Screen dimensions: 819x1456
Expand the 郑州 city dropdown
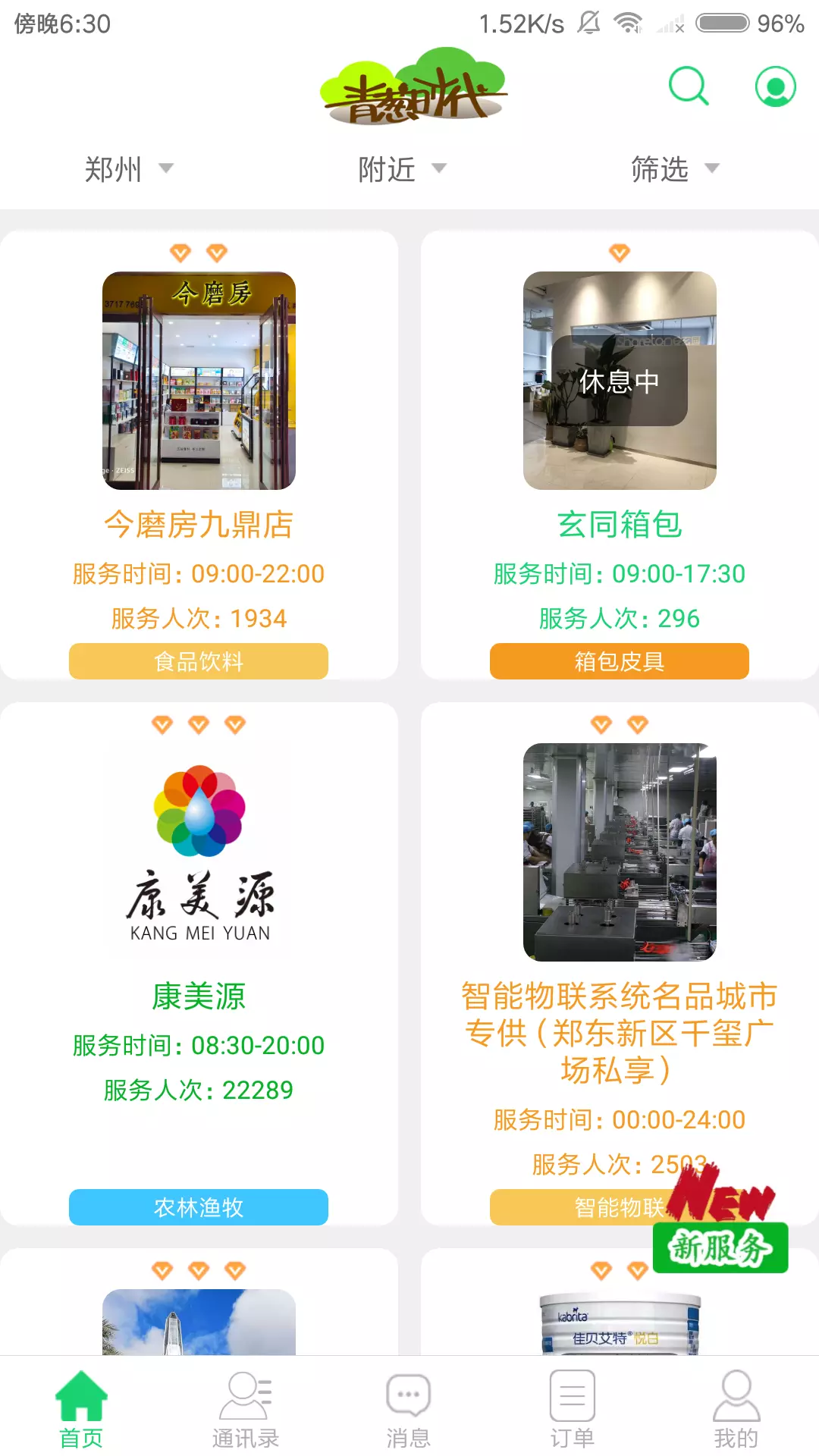click(x=129, y=168)
